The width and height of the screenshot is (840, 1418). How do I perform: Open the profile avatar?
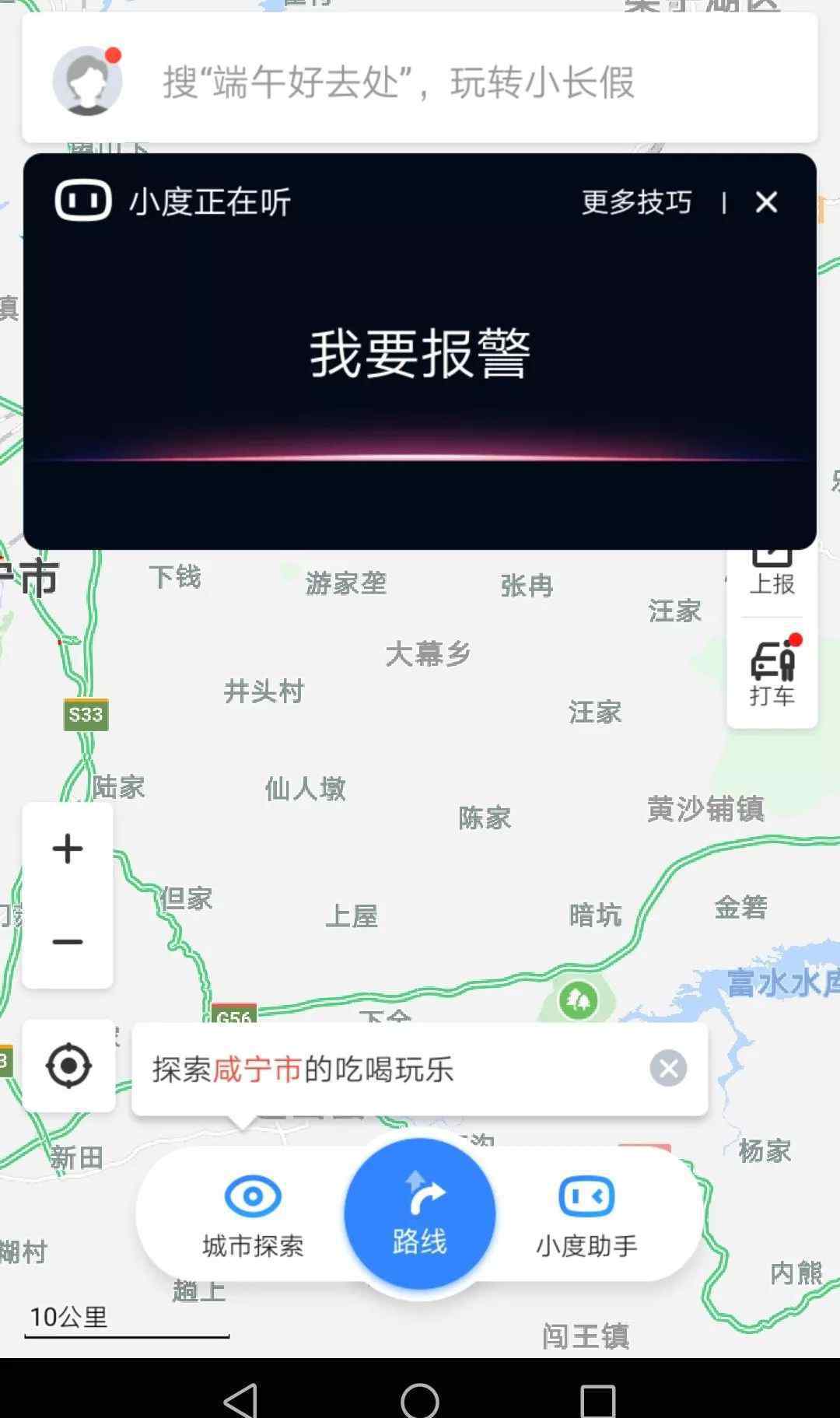[x=87, y=80]
